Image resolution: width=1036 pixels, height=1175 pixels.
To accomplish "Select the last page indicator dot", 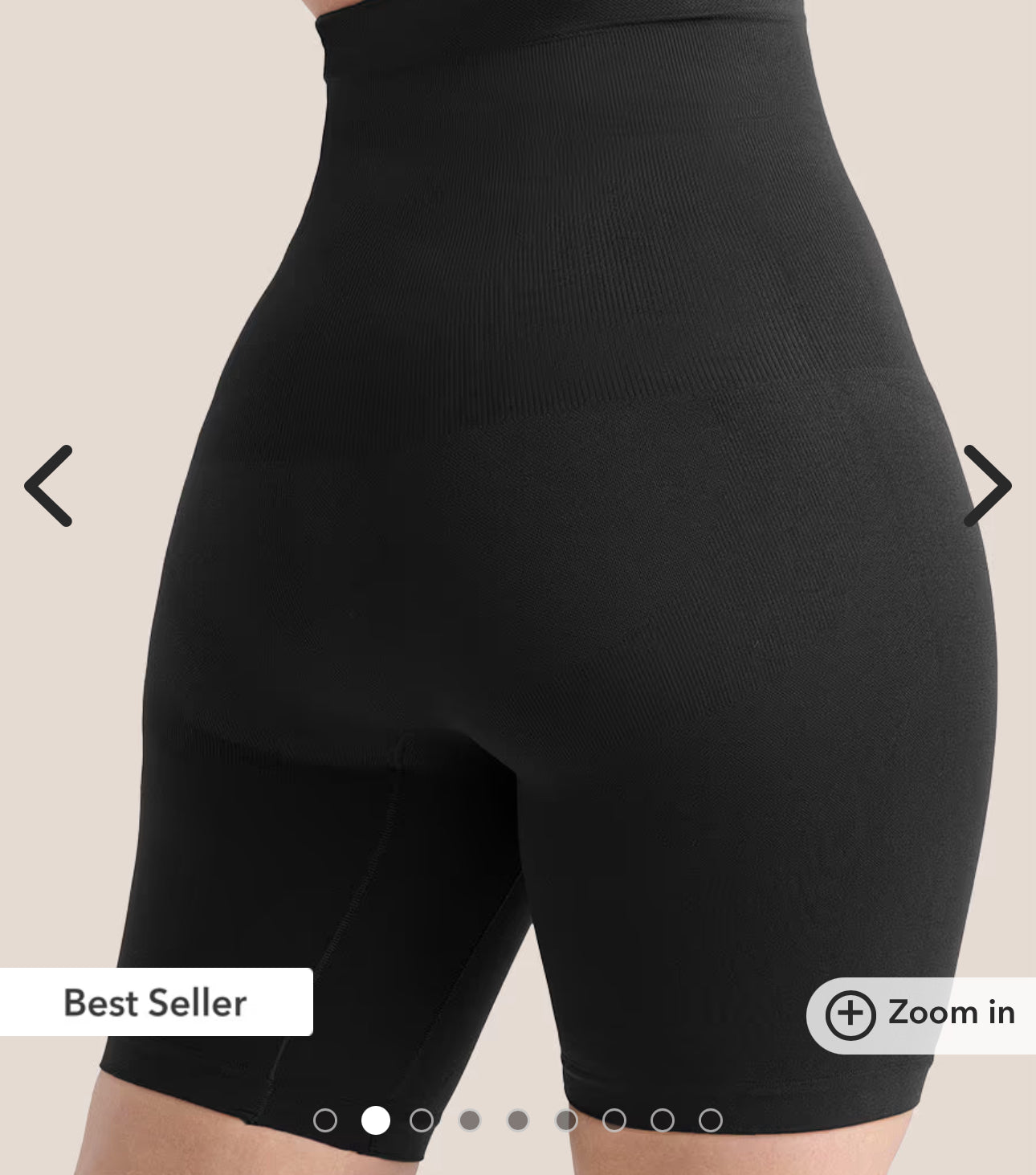I will pos(710,1120).
